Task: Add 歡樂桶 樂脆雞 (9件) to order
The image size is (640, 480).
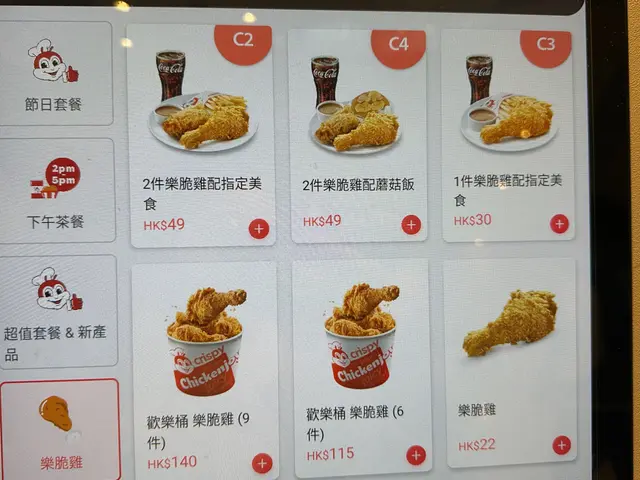Action: pyautogui.click(x=262, y=463)
